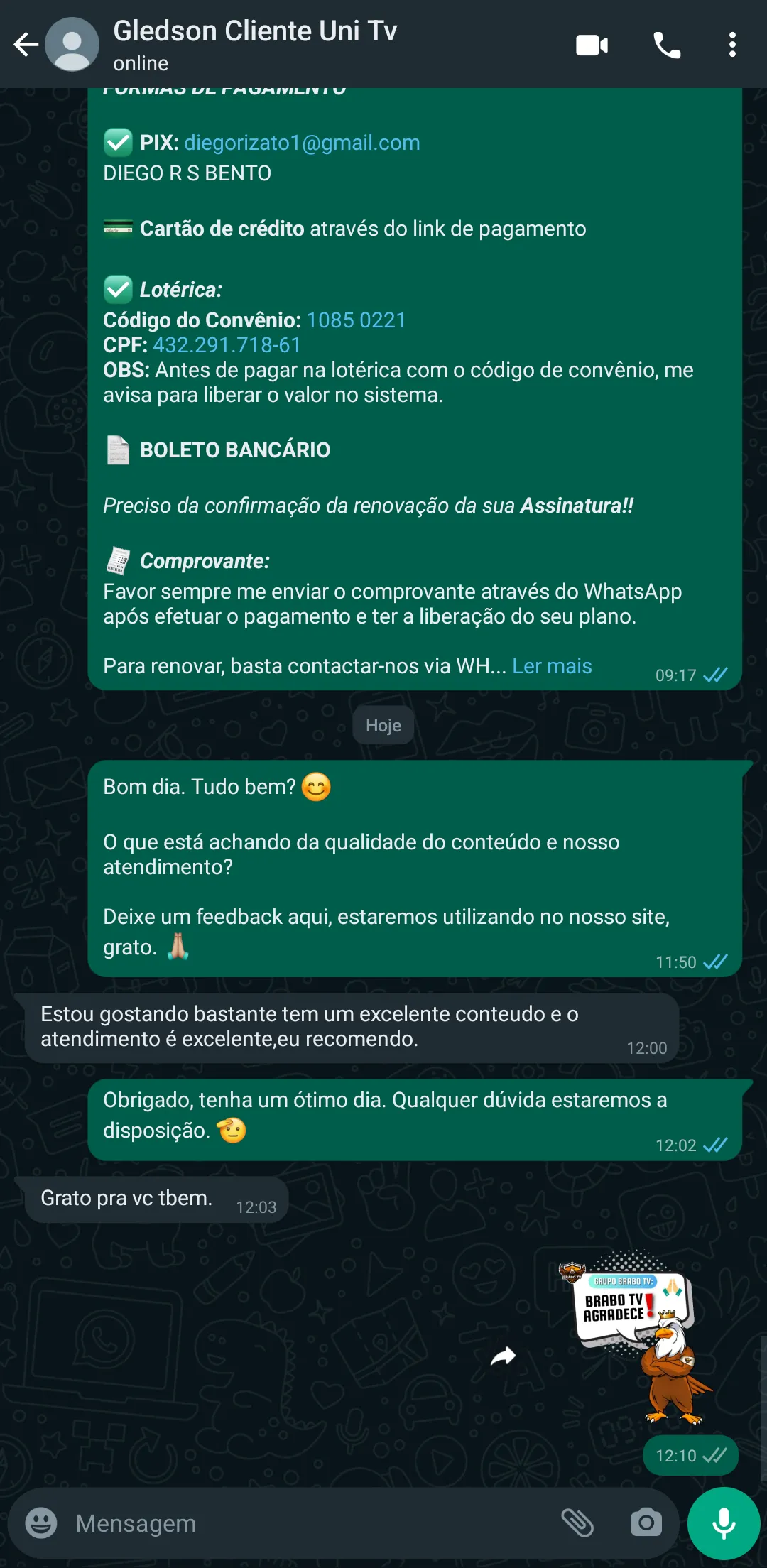The image size is (767, 1568).
Task: Start a voice call with Gledson
Action: (x=666, y=45)
